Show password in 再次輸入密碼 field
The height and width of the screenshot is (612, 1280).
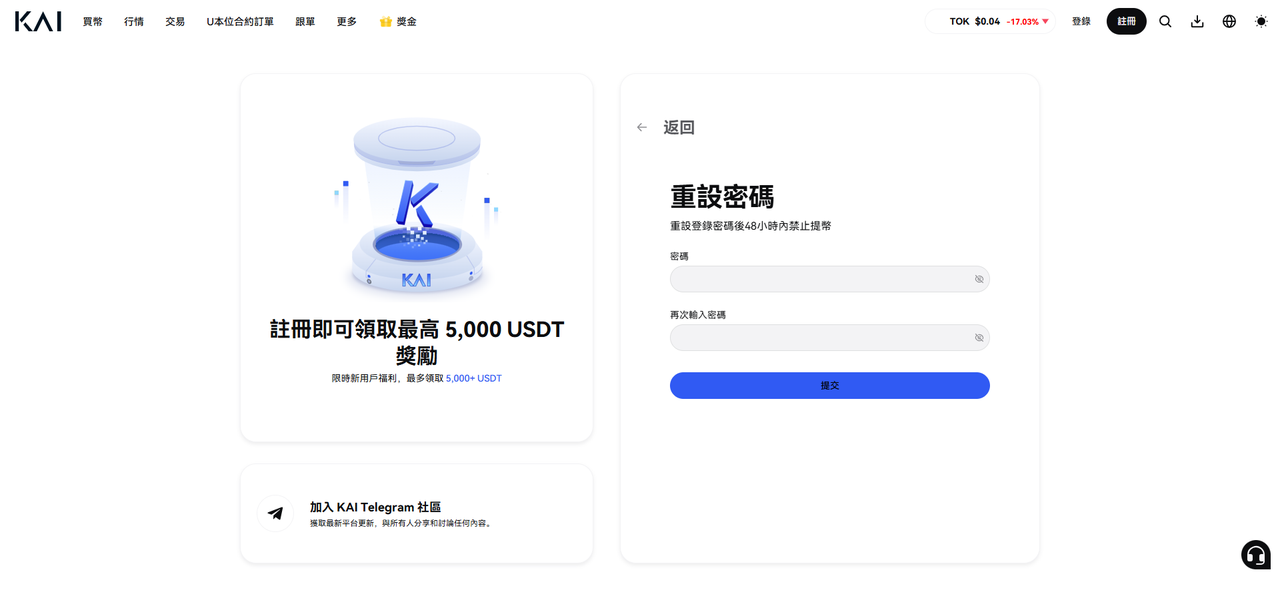click(x=979, y=337)
